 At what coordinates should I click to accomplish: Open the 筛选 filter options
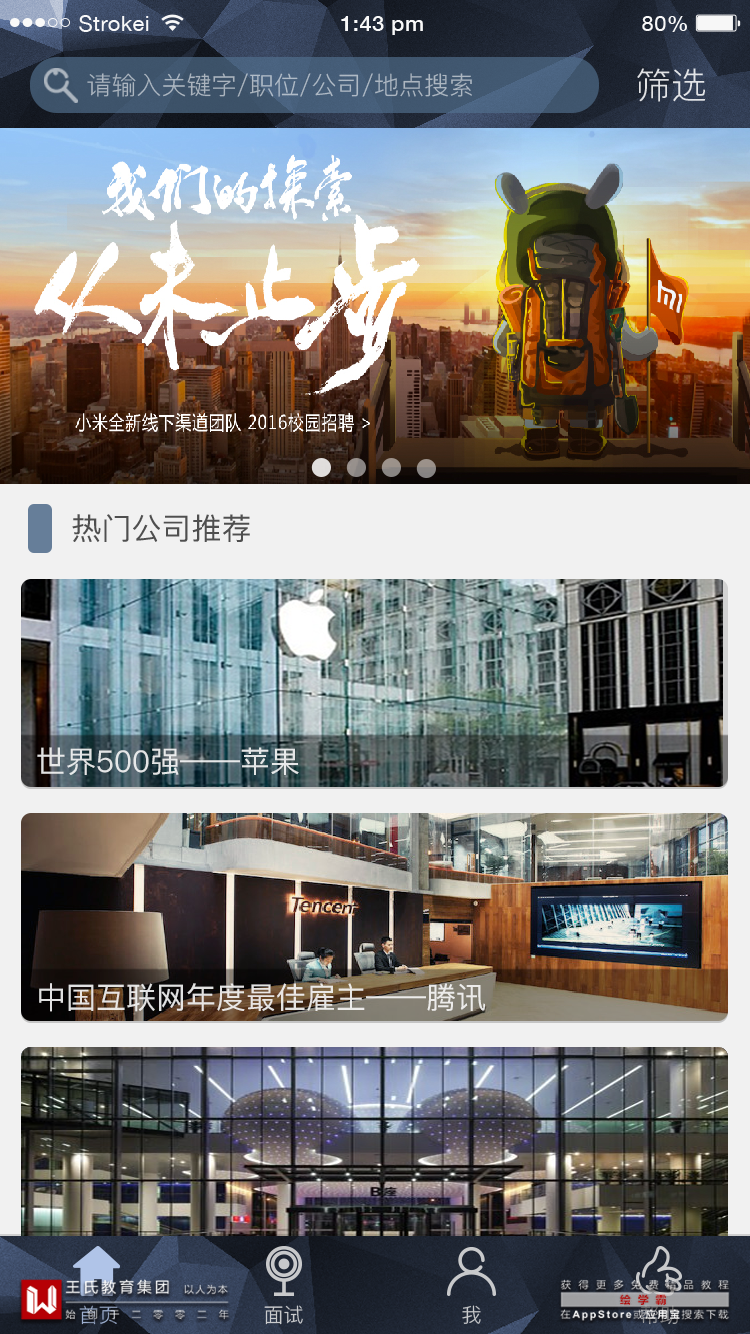coord(671,86)
